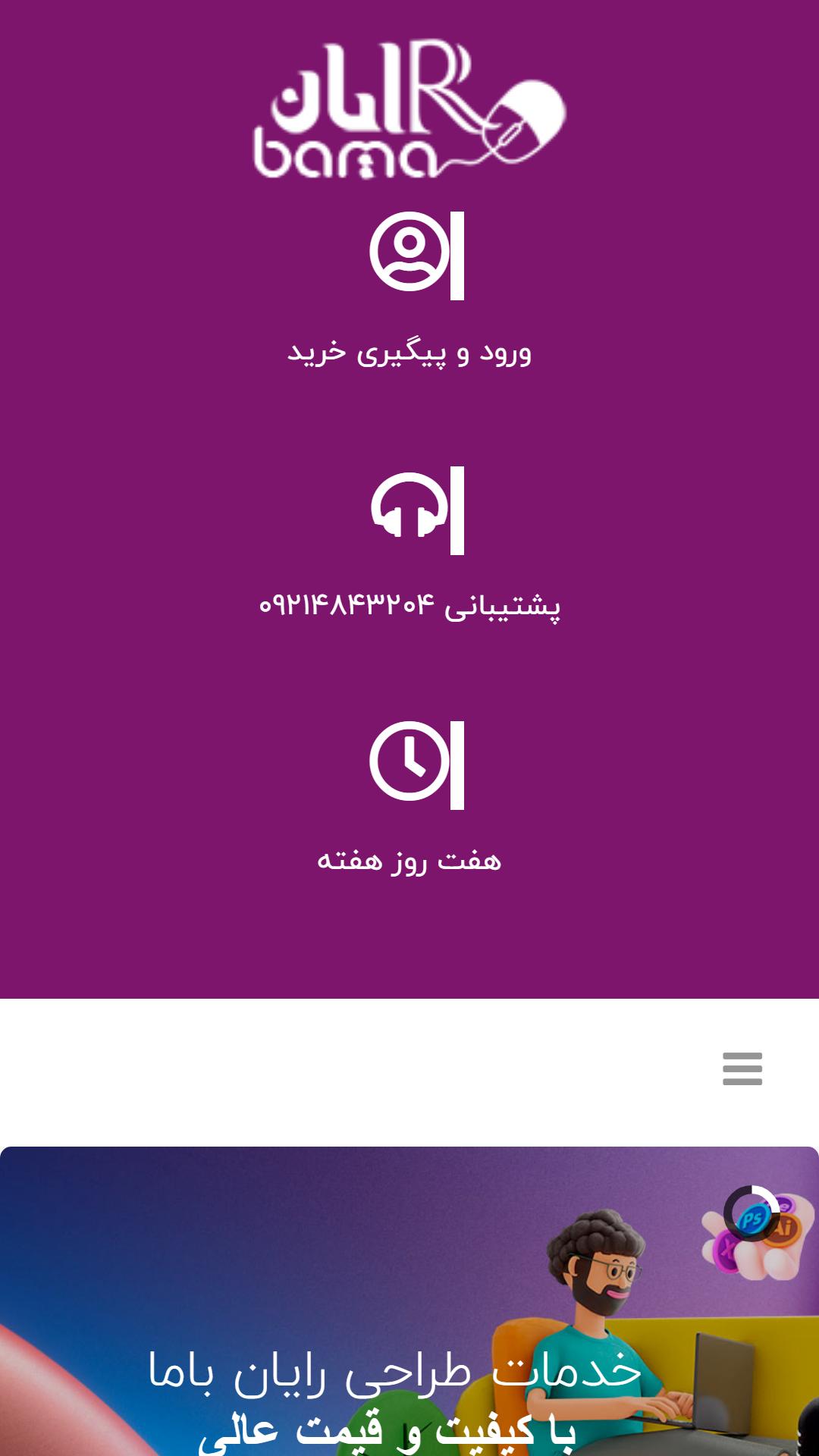Open the hamburger menu

(x=742, y=1068)
